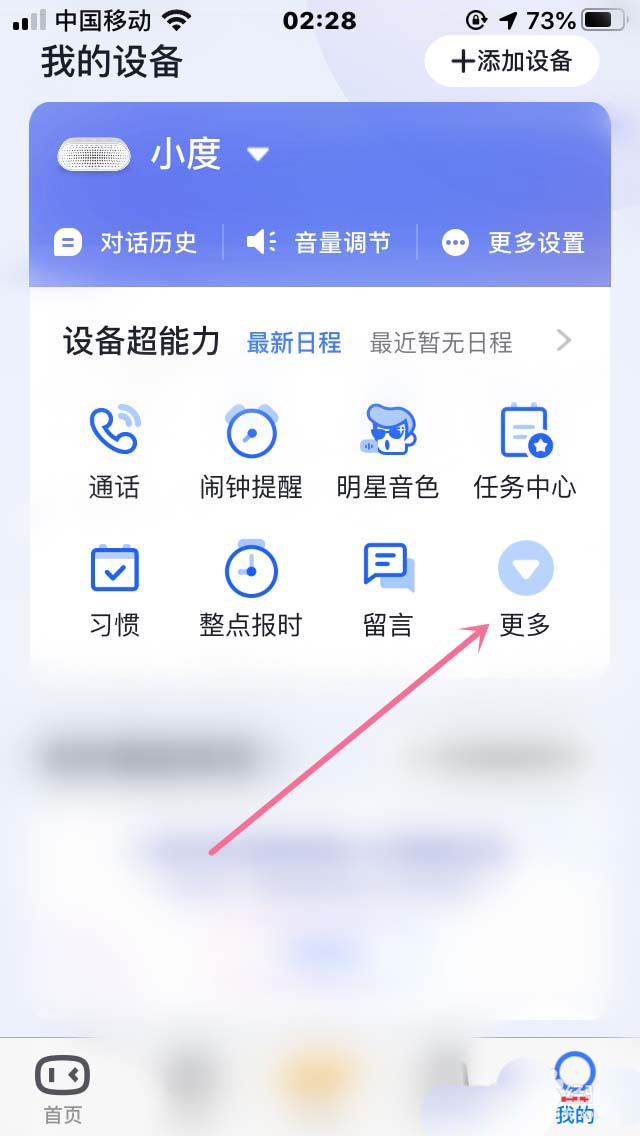
Task: Tap the 添加设备 button
Action: click(511, 61)
